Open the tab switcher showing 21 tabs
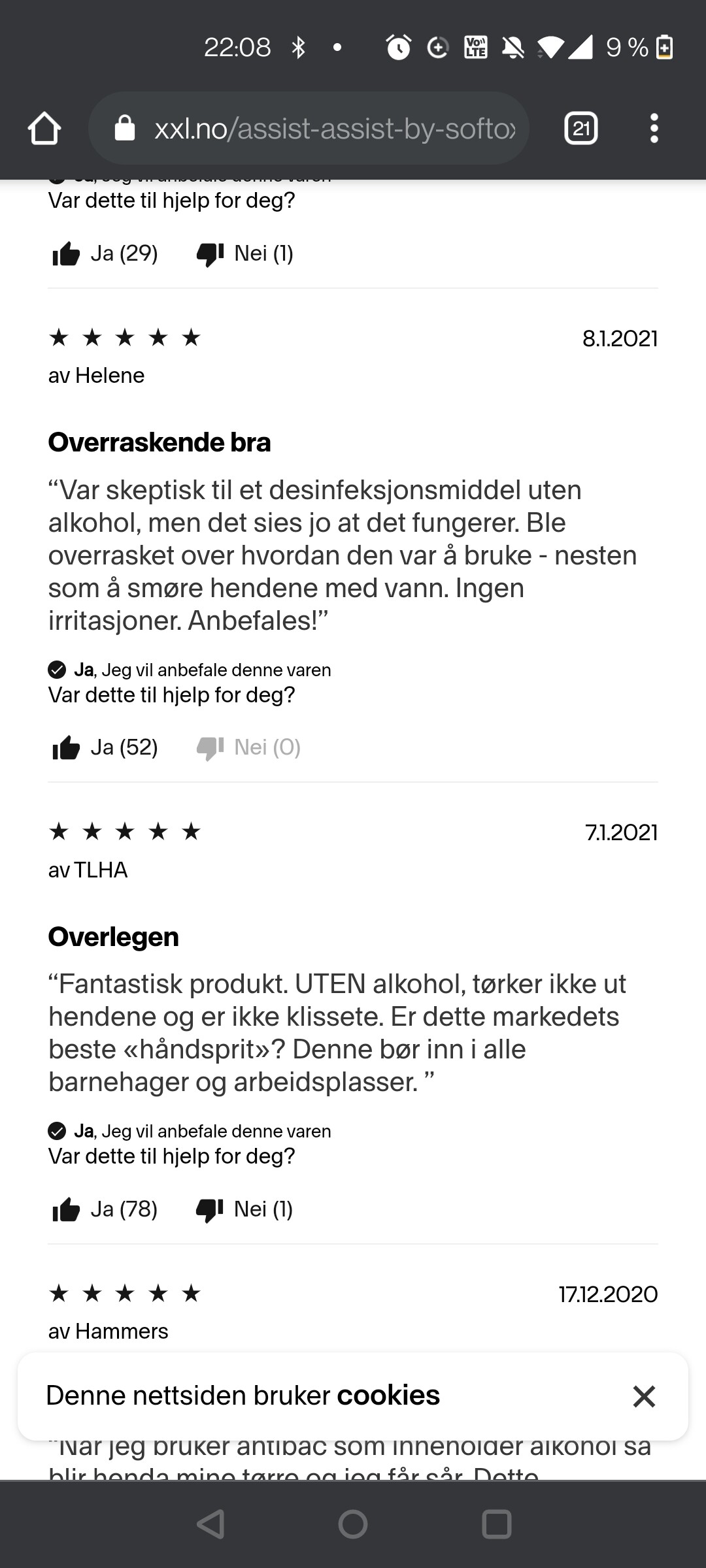This screenshot has height=1568, width=706. point(580,128)
